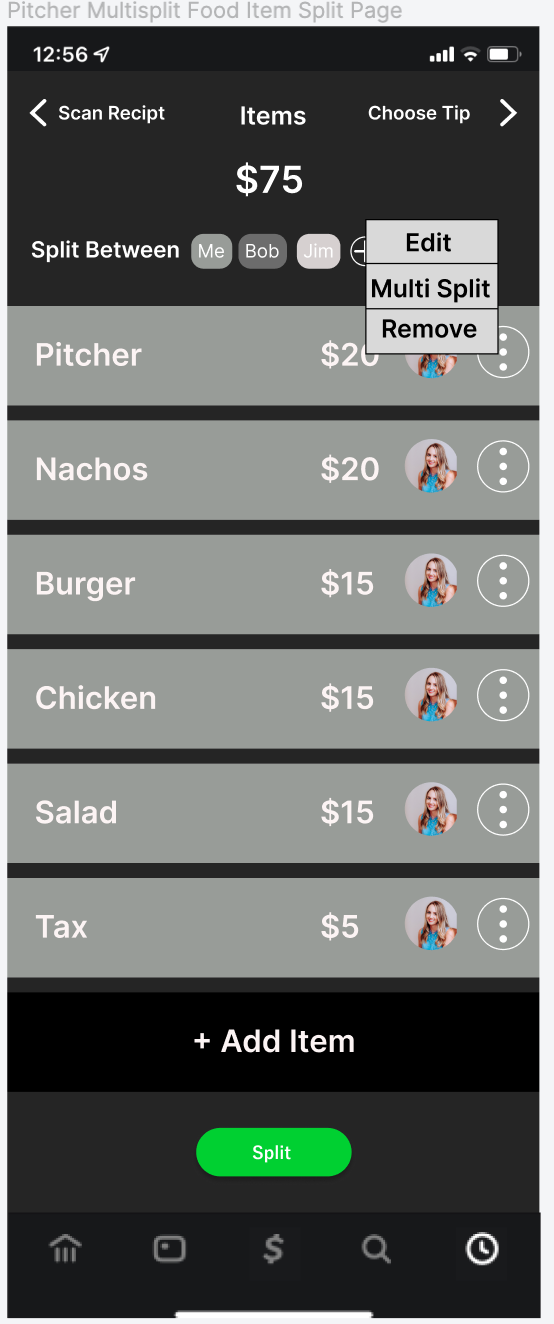This screenshot has height=1324, width=554.
Task: Open the dollar sign tab
Action: [x=273, y=1249]
